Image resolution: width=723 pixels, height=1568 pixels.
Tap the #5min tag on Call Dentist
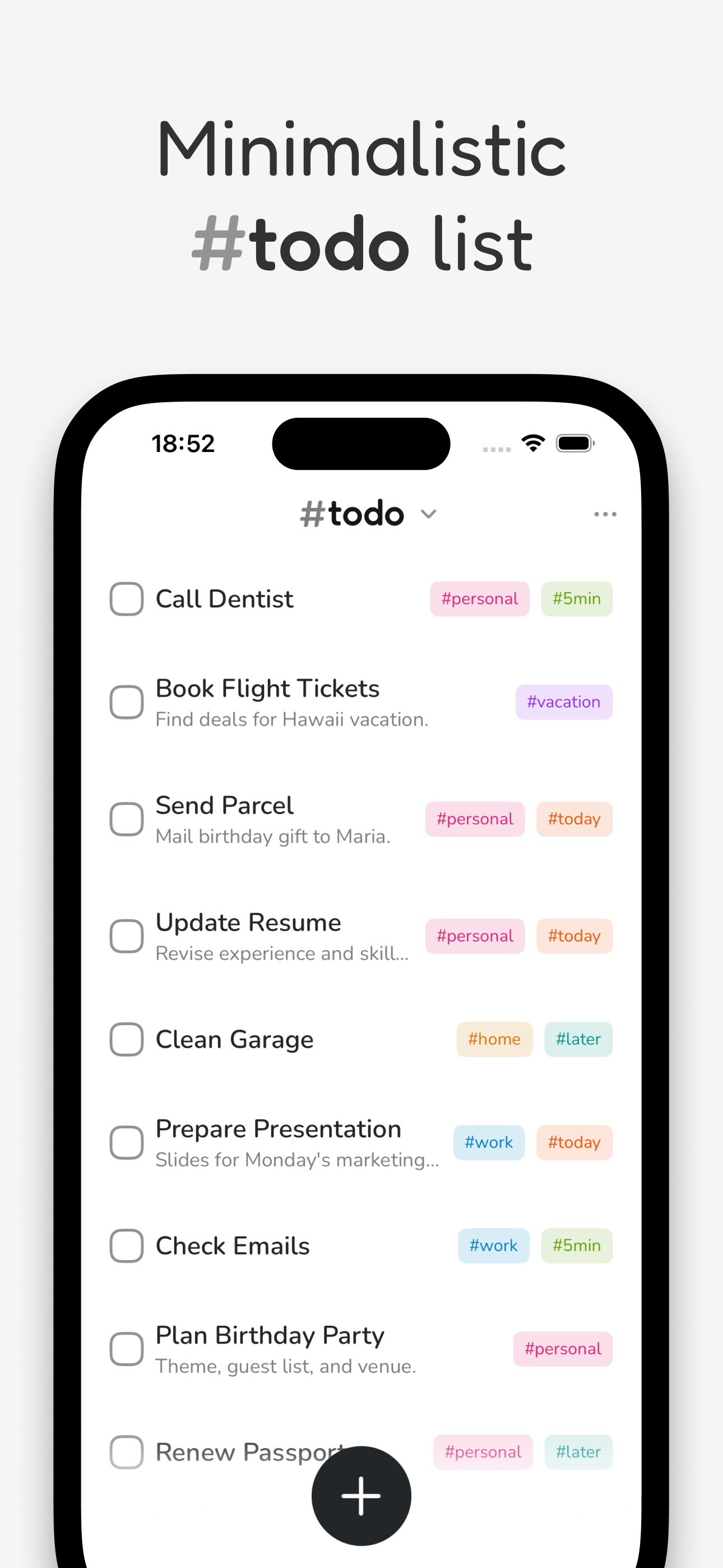576,599
